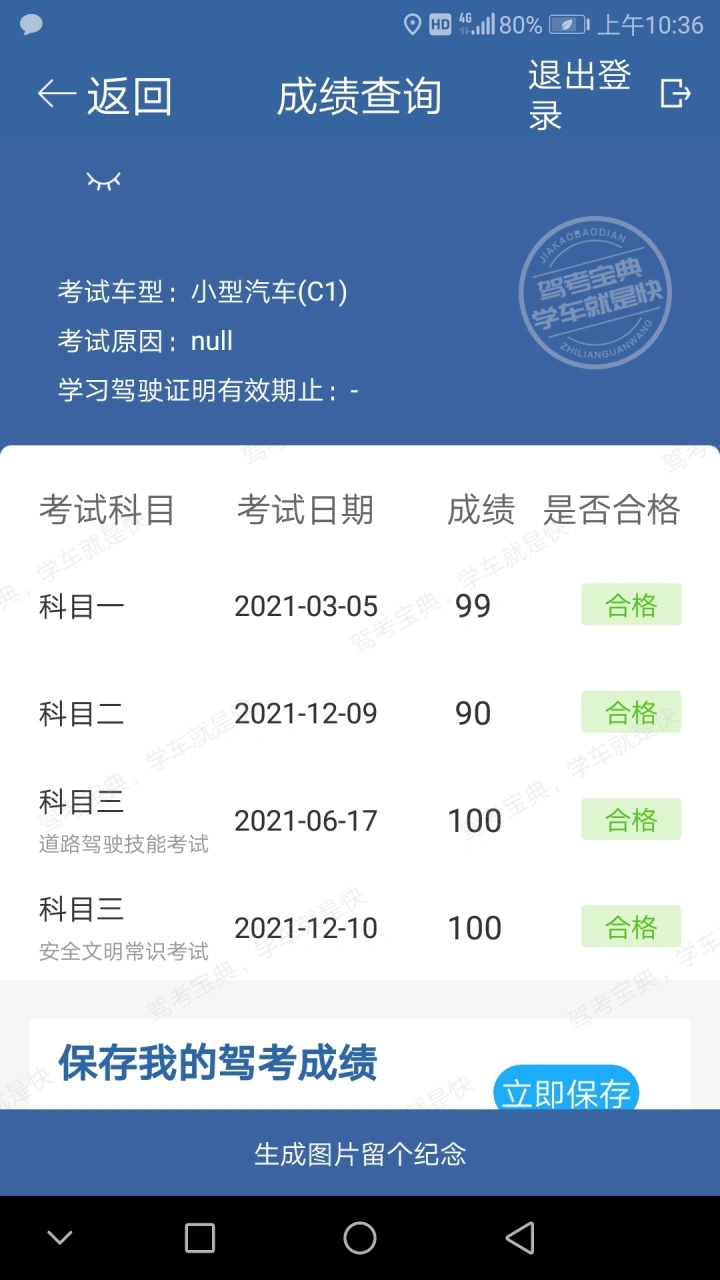720x1280 pixels.
Task: Tap 生成图片留个纪念 to generate a keepsake image
Action: click(360, 1154)
